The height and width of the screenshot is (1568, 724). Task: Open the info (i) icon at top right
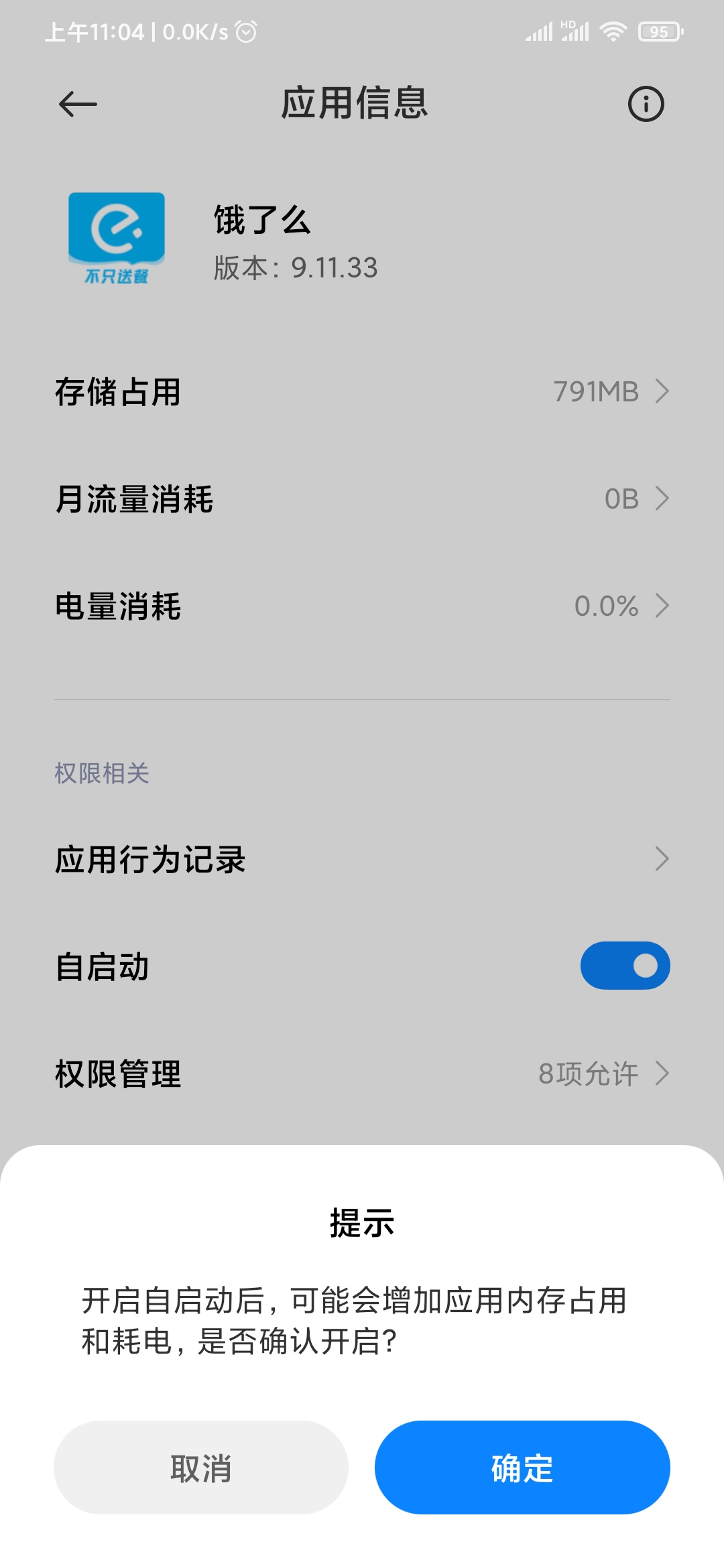click(644, 104)
